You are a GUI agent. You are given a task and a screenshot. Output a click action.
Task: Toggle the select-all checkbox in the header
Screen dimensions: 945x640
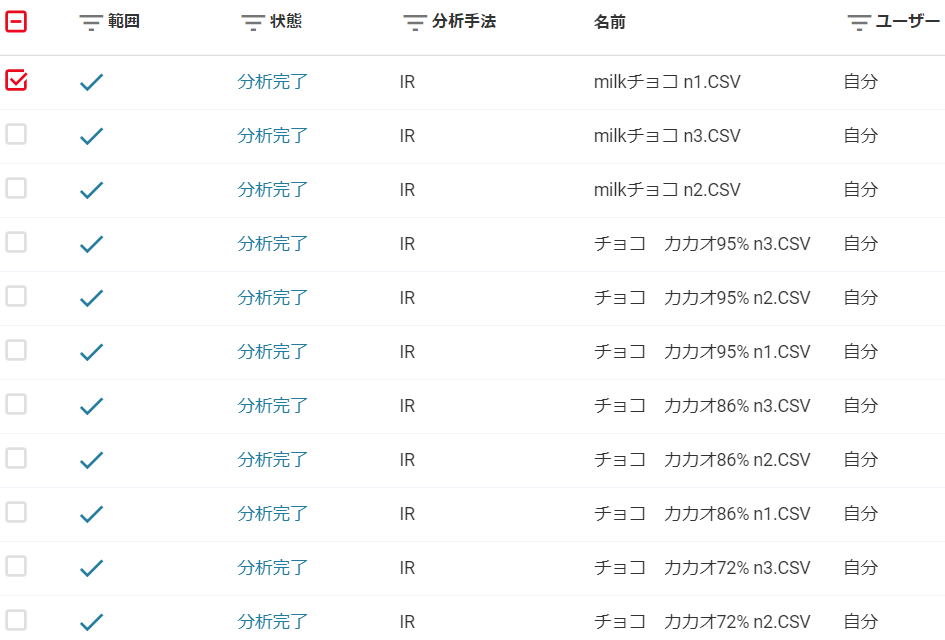pyautogui.click(x=15, y=21)
